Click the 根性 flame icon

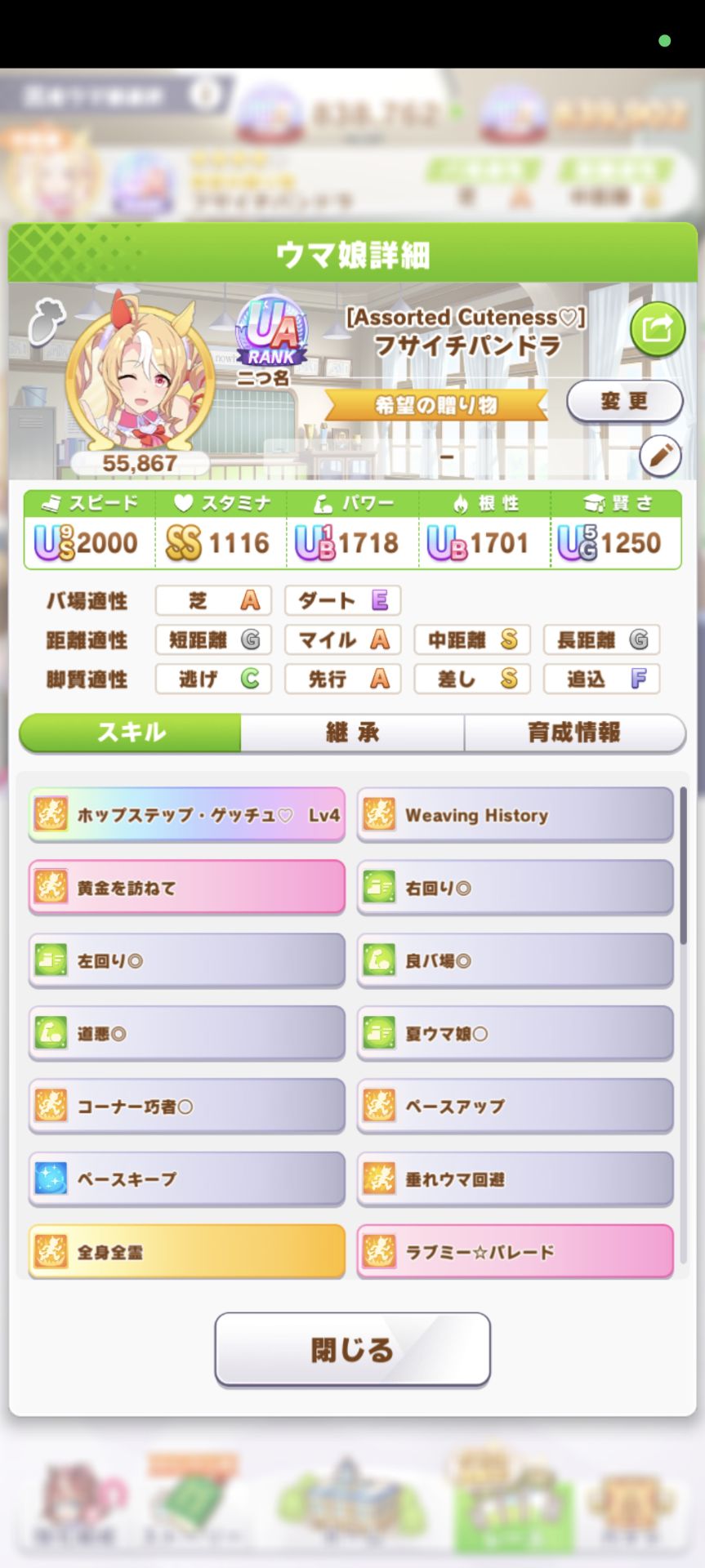[461, 502]
